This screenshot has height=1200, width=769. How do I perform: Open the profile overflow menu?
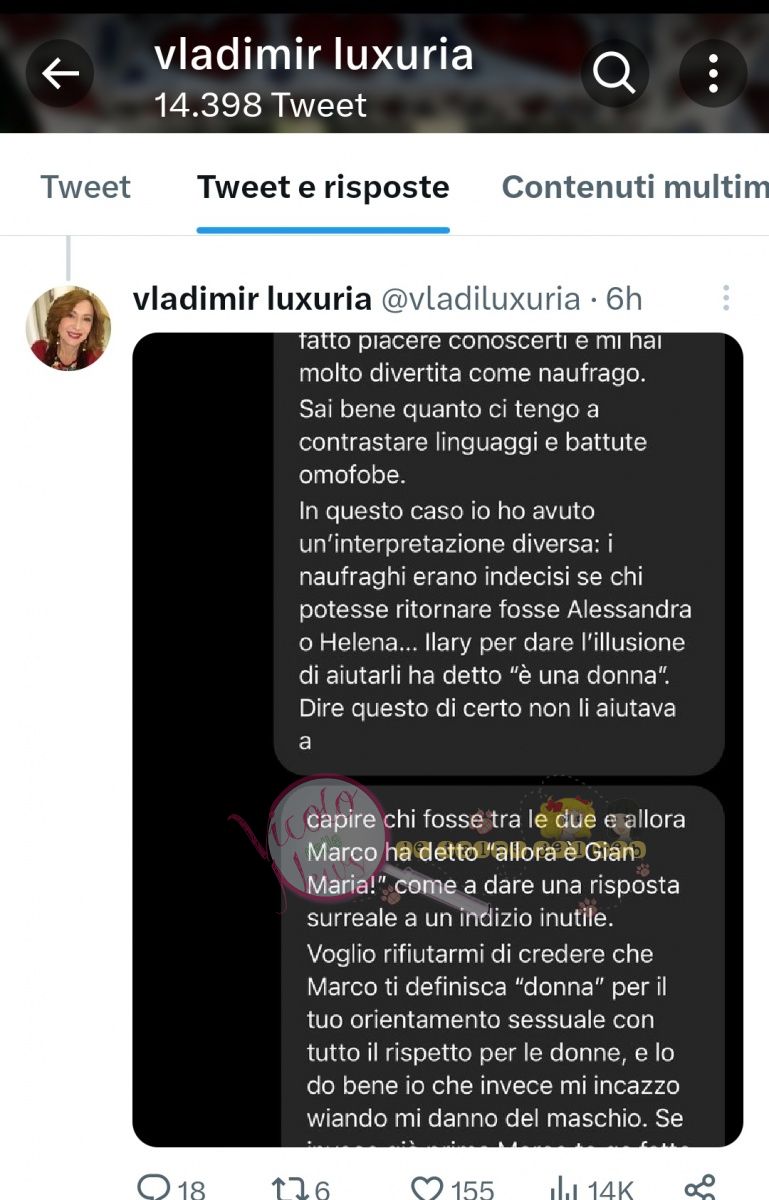point(712,74)
